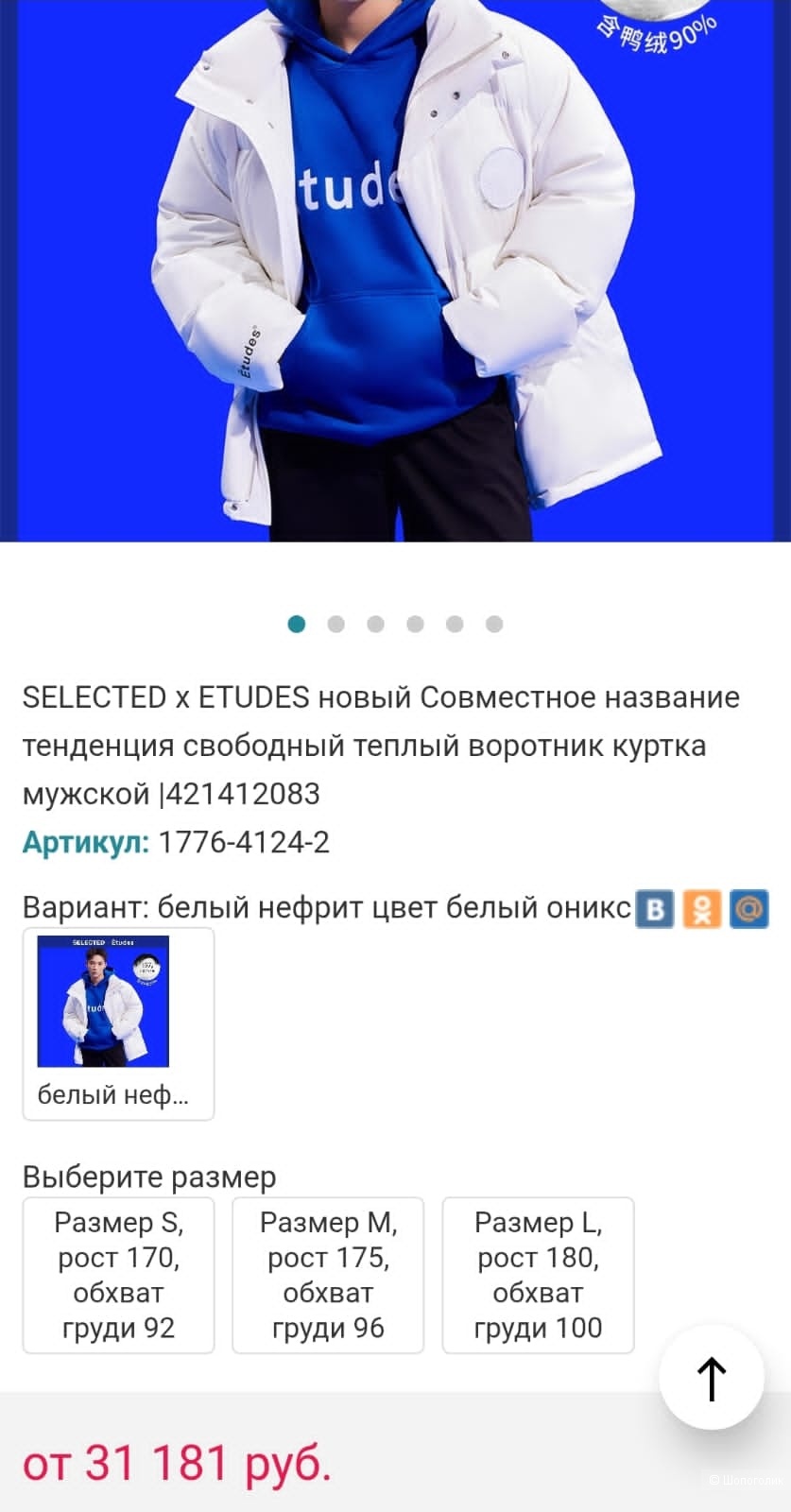Jump to the second product photo dot
This screenshot has height=1512, width=791.
pos(335,624)
